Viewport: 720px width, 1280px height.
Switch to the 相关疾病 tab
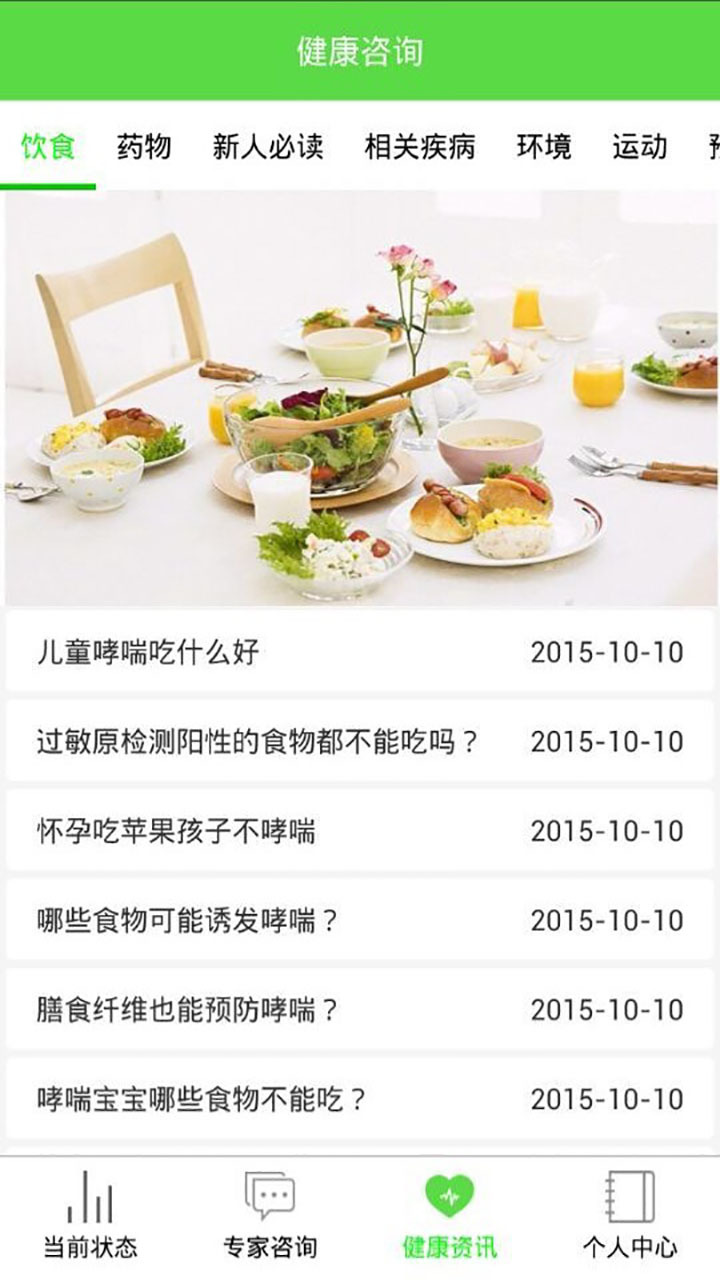(420, 147)
